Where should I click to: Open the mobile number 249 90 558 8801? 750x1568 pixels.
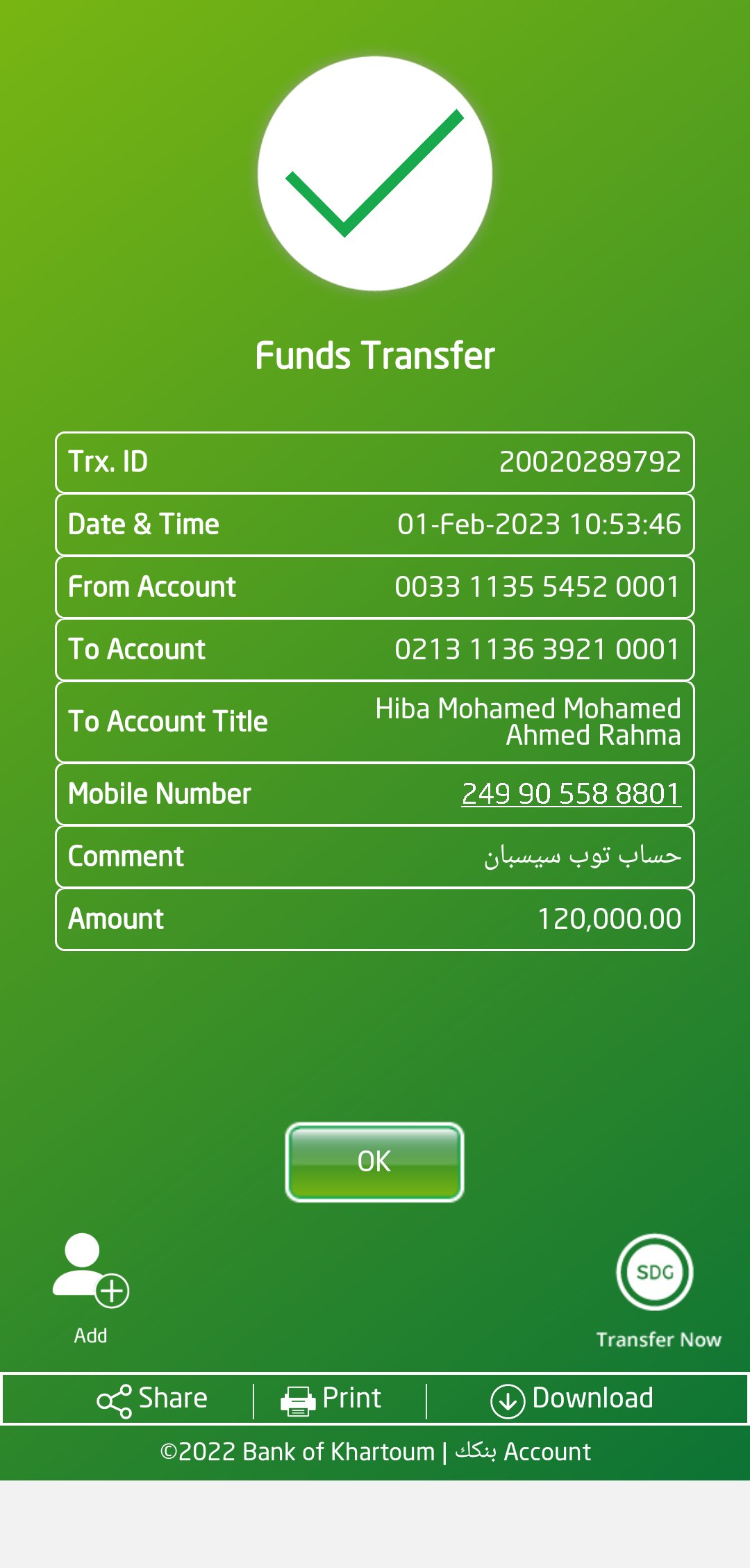tap(571, 793)
